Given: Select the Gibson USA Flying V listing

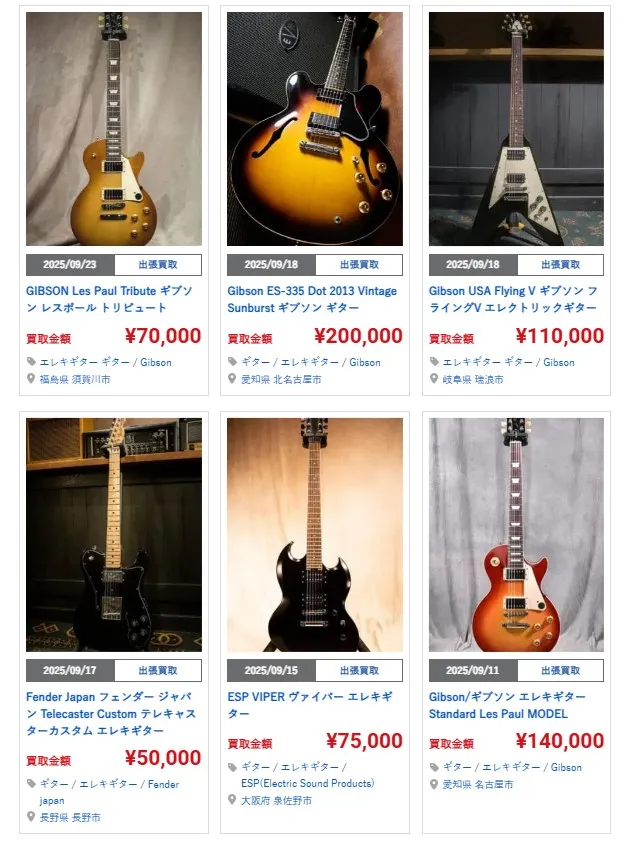Looking at the screenshot, I should pyautogui.click(x=515, y=299).
